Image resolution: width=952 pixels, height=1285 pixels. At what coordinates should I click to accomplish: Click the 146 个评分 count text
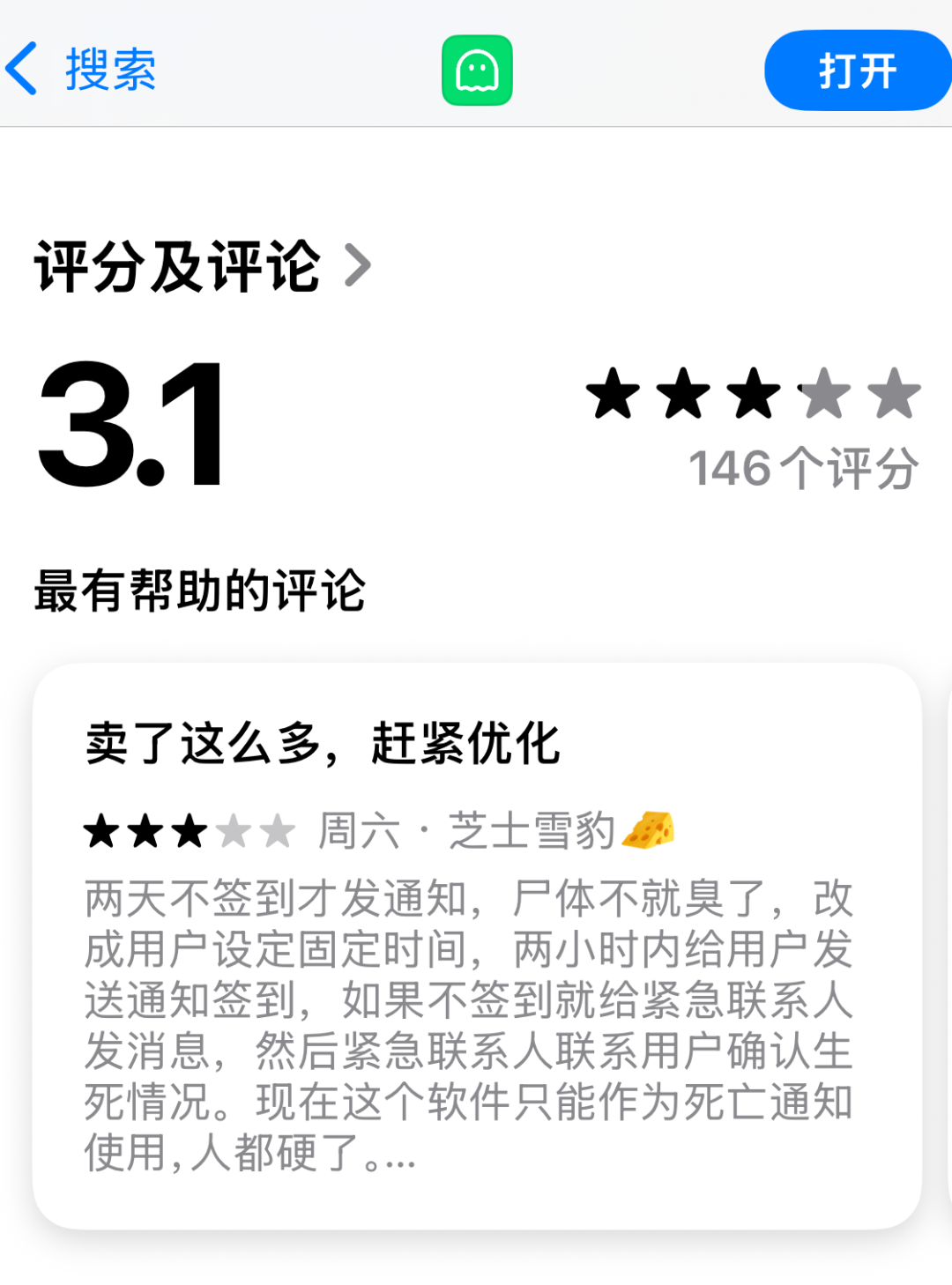[x=802, y=467]
